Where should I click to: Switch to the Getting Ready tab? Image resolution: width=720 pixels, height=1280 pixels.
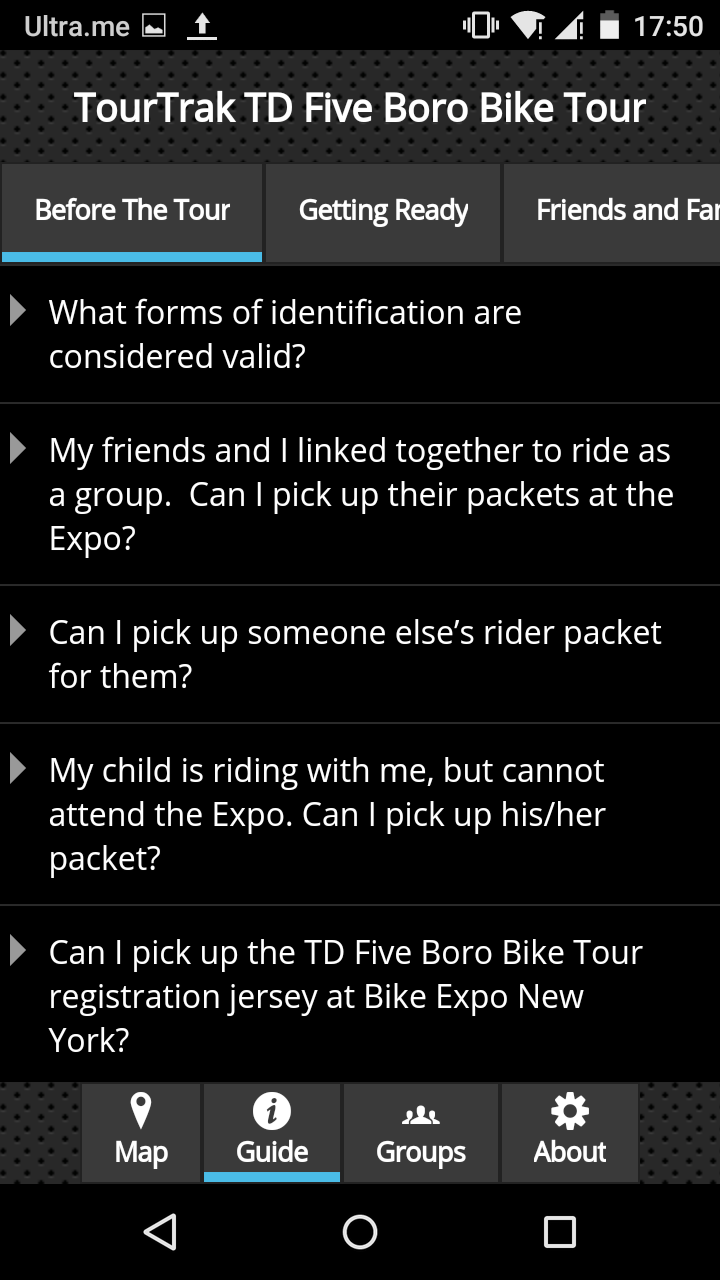[x=383, y=212]
